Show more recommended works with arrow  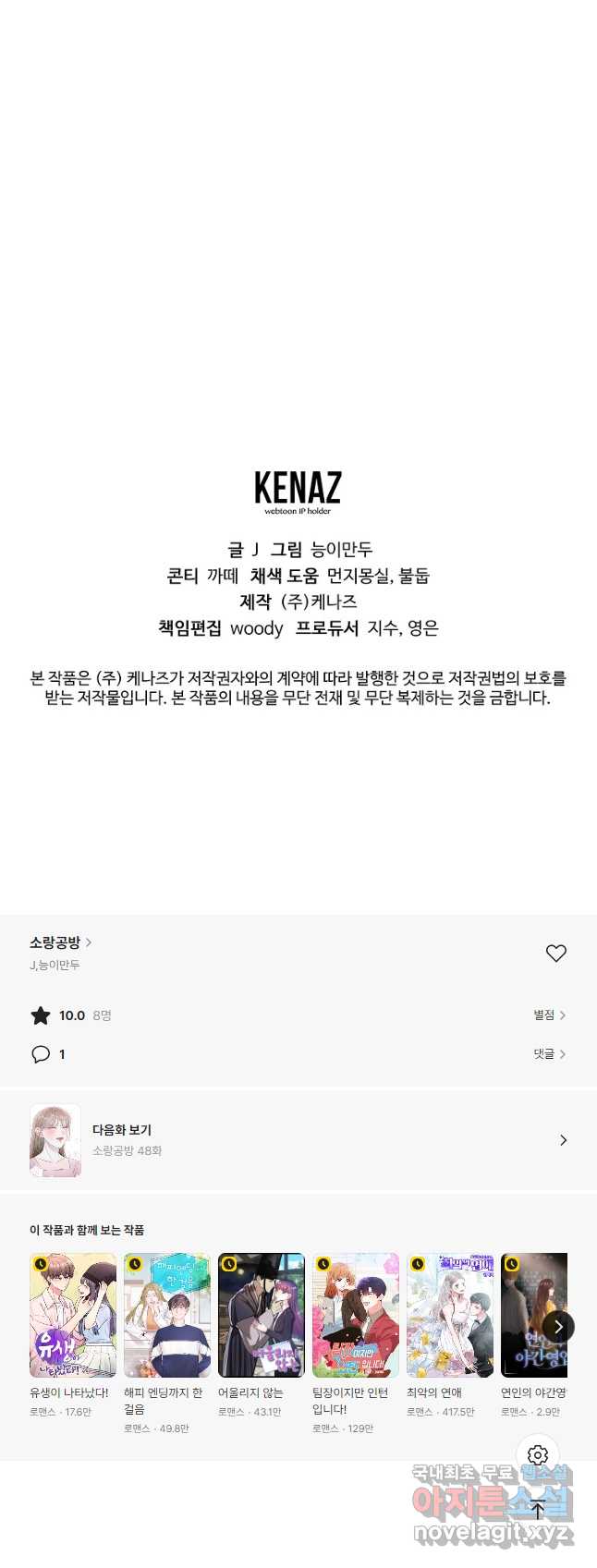[558, 1327]
